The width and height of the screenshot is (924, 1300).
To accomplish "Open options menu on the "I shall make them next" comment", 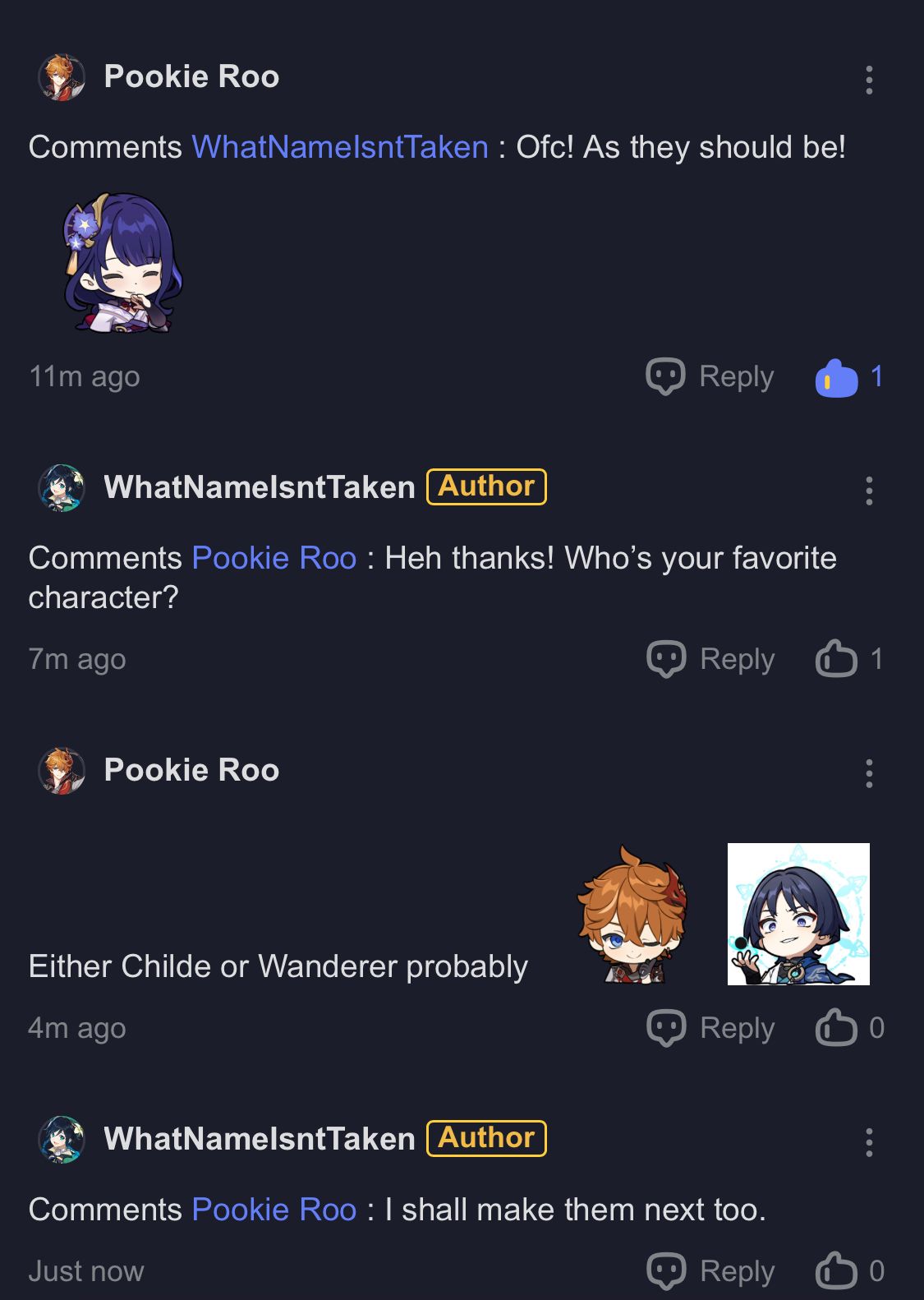I will click(x=869, y=1142).
